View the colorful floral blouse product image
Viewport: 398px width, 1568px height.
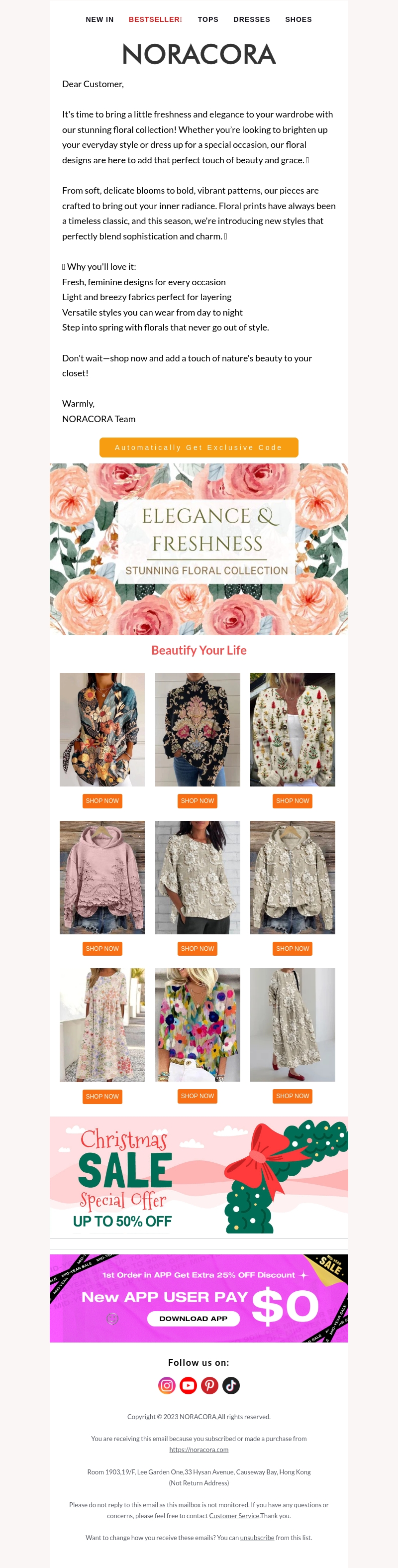click(x=197, y=1024)
